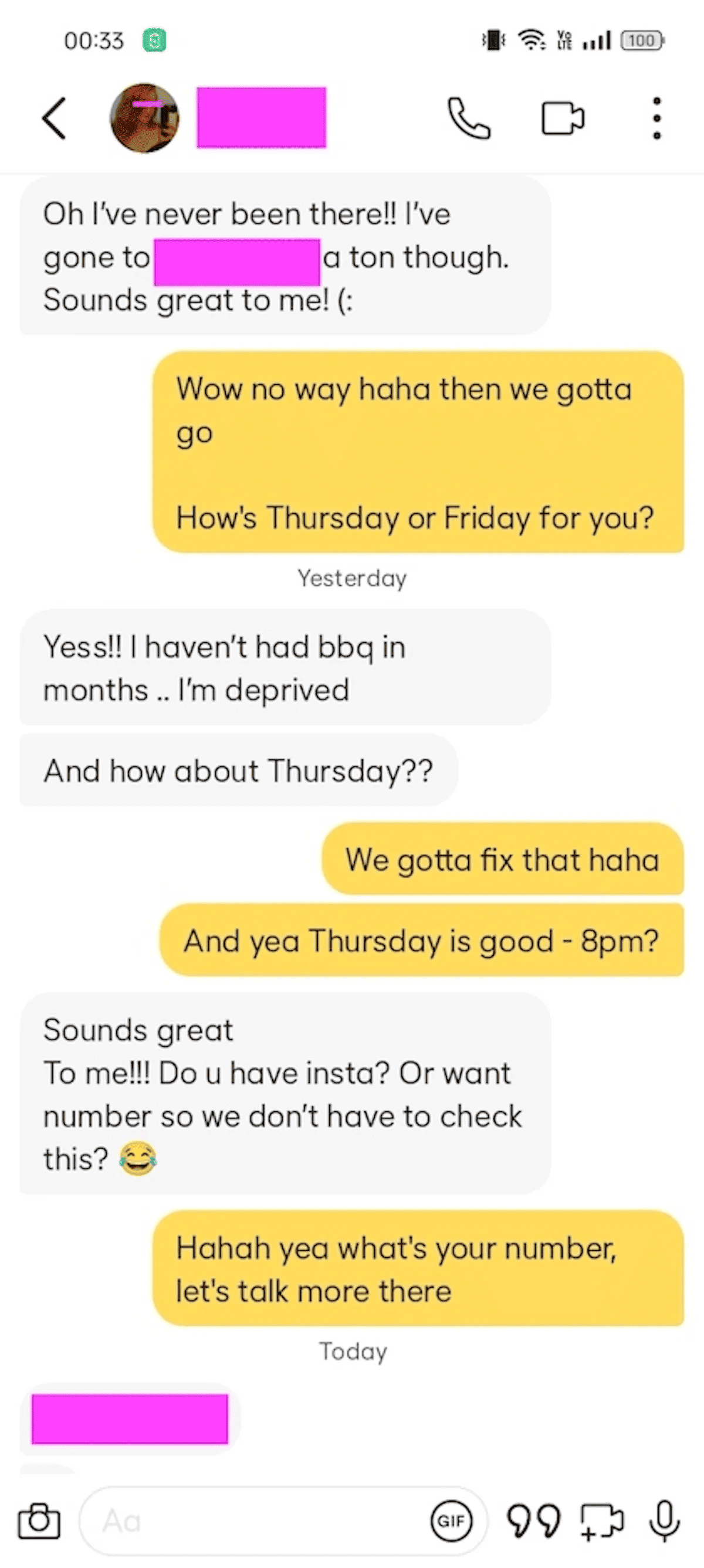This screenshot has width=704, height=1568.
Task: Open the three-dot overflow menu
Action: (656, 118)
